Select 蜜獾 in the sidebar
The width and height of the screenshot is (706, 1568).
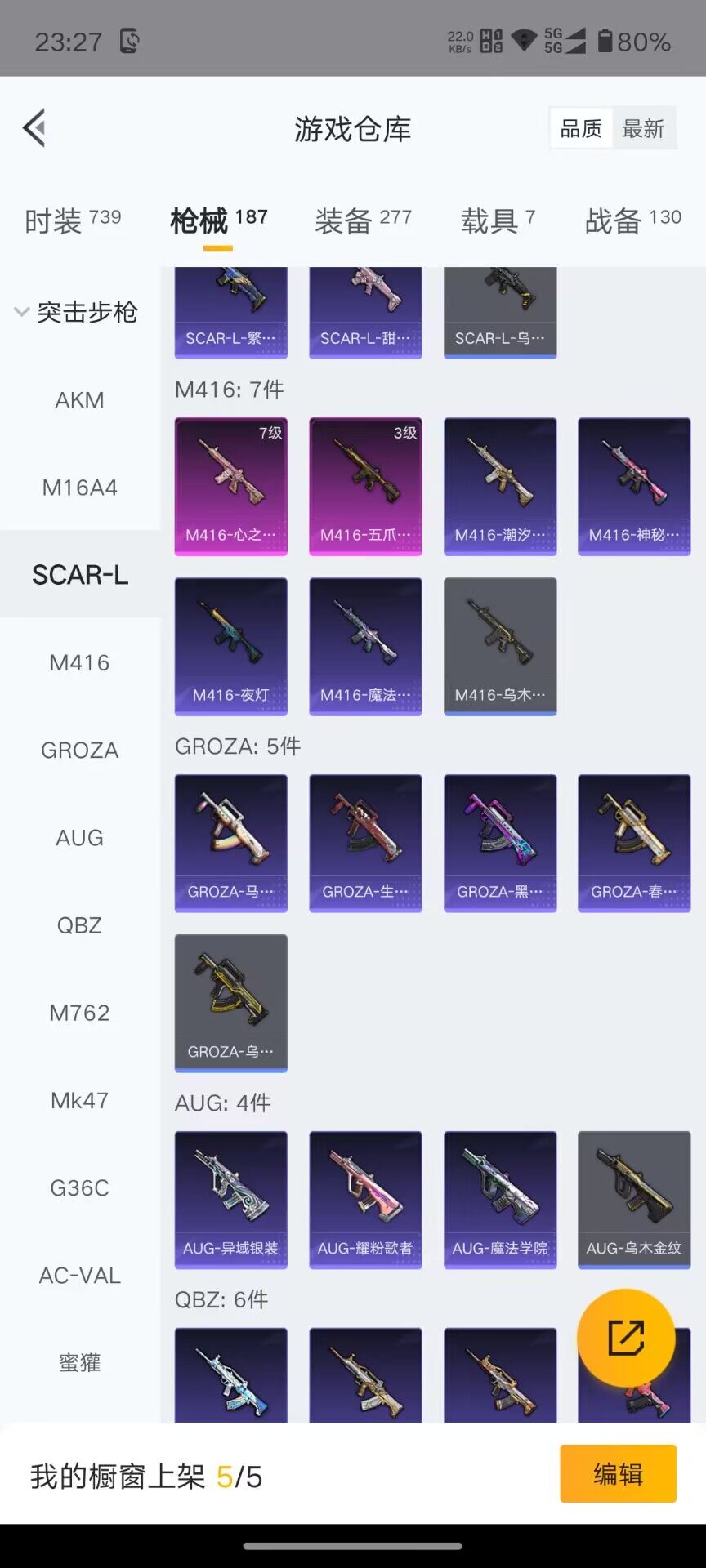point(79,1362)
